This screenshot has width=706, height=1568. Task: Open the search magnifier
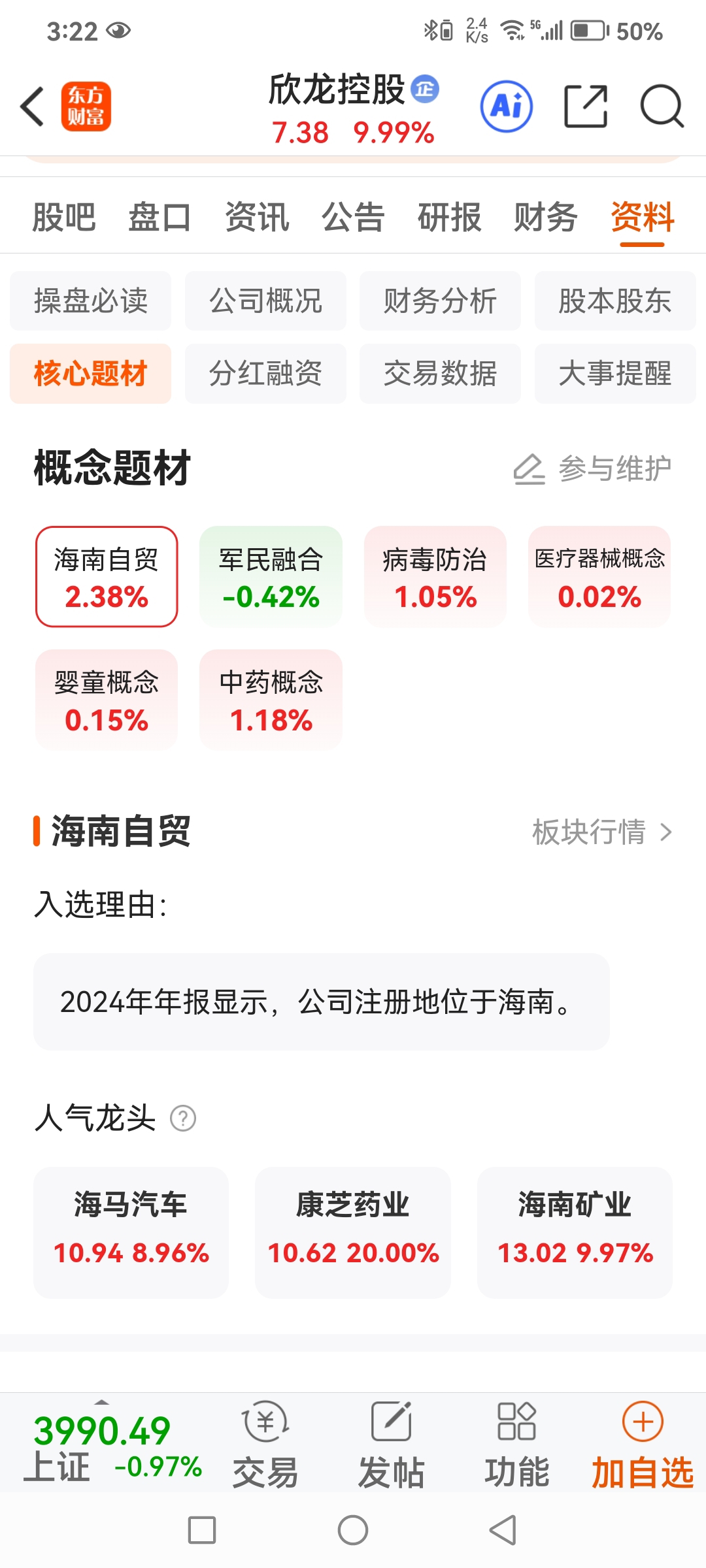click(662, 106)
